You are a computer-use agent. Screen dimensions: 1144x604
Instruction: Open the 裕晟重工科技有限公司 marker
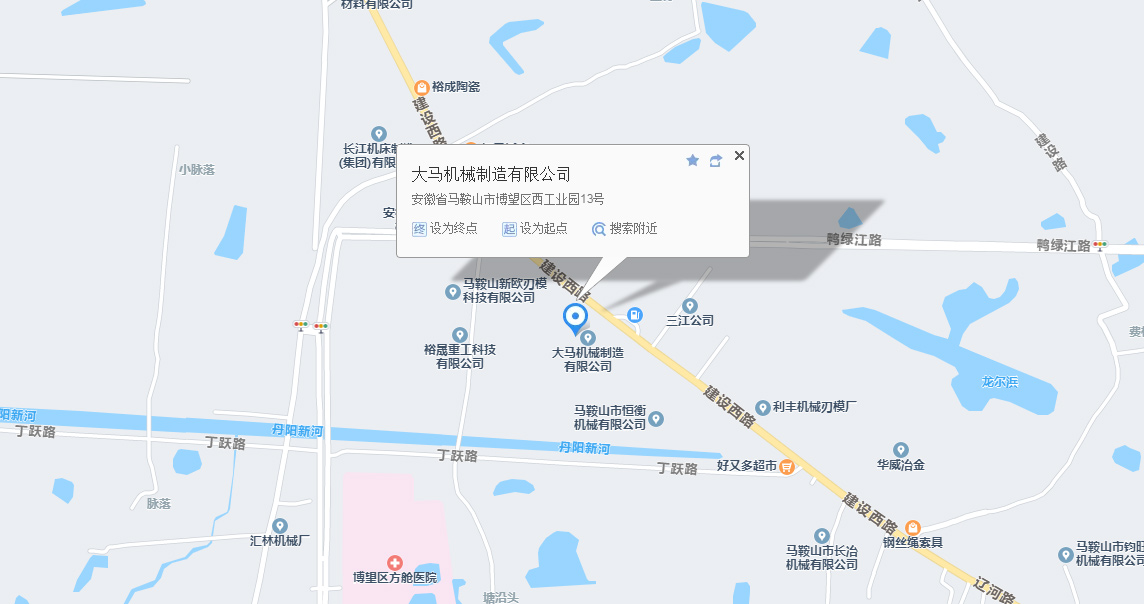click(x=460, y=335)
